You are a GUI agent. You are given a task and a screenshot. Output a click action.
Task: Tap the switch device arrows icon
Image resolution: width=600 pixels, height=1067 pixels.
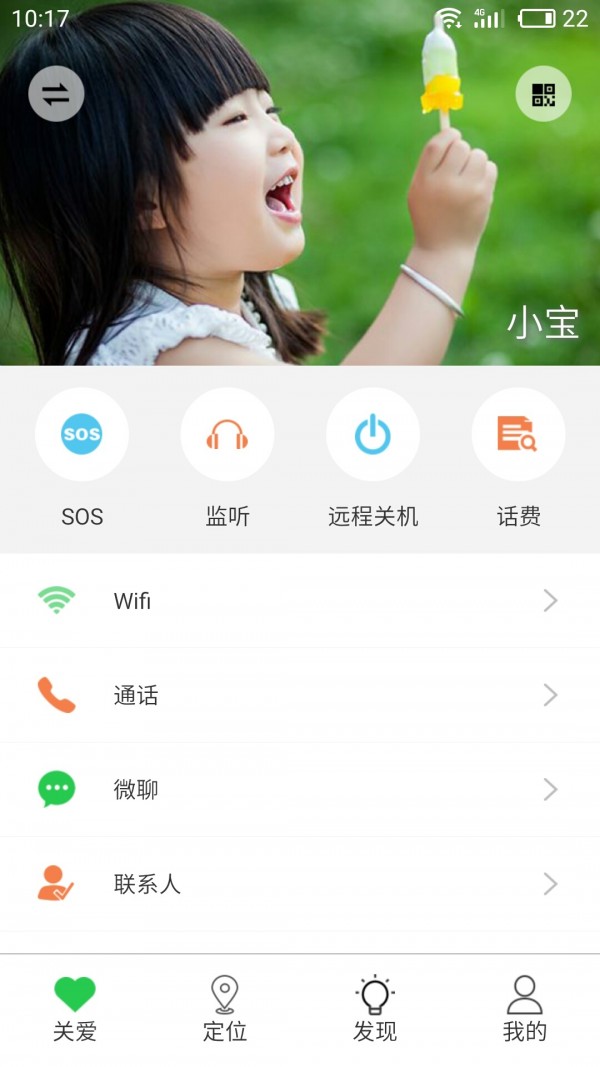click(56, 94)
